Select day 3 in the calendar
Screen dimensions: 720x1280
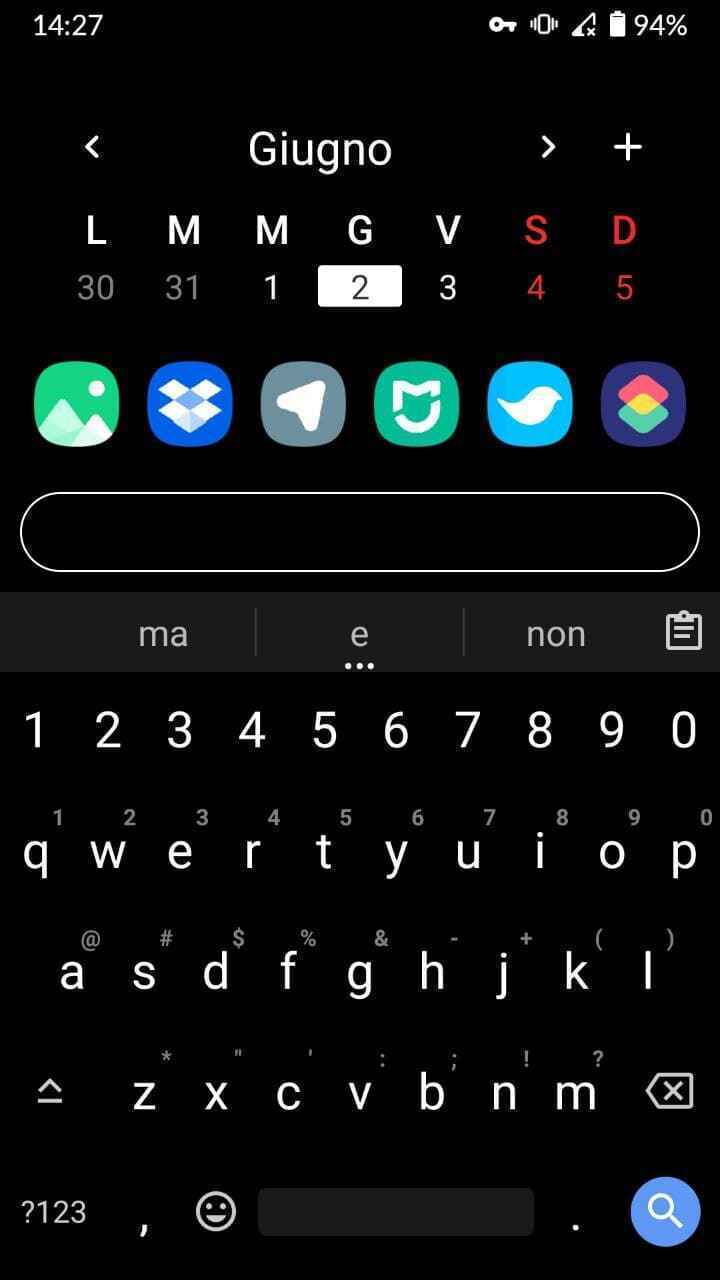[447, 288]
